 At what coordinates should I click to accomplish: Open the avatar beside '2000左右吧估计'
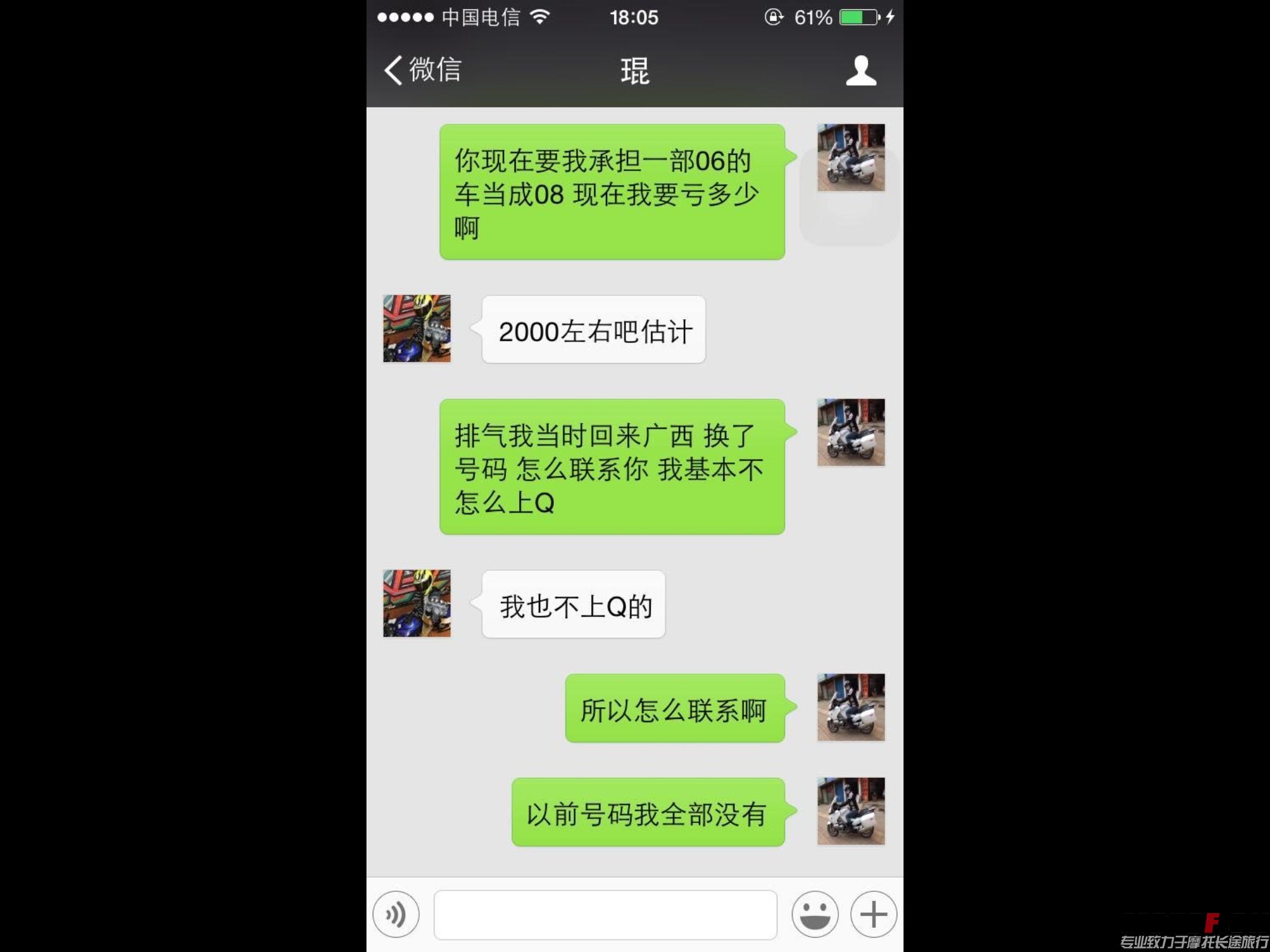click(417, 328)
